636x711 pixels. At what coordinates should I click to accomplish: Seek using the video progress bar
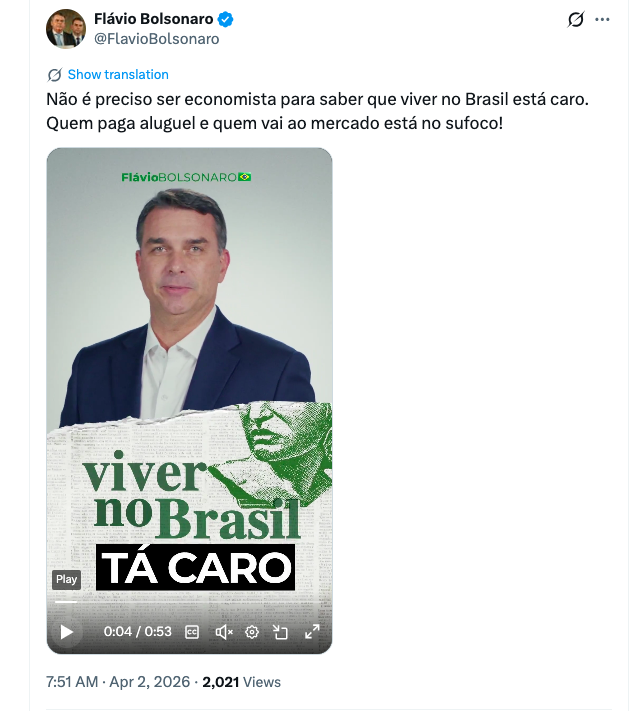coord(189,602)
